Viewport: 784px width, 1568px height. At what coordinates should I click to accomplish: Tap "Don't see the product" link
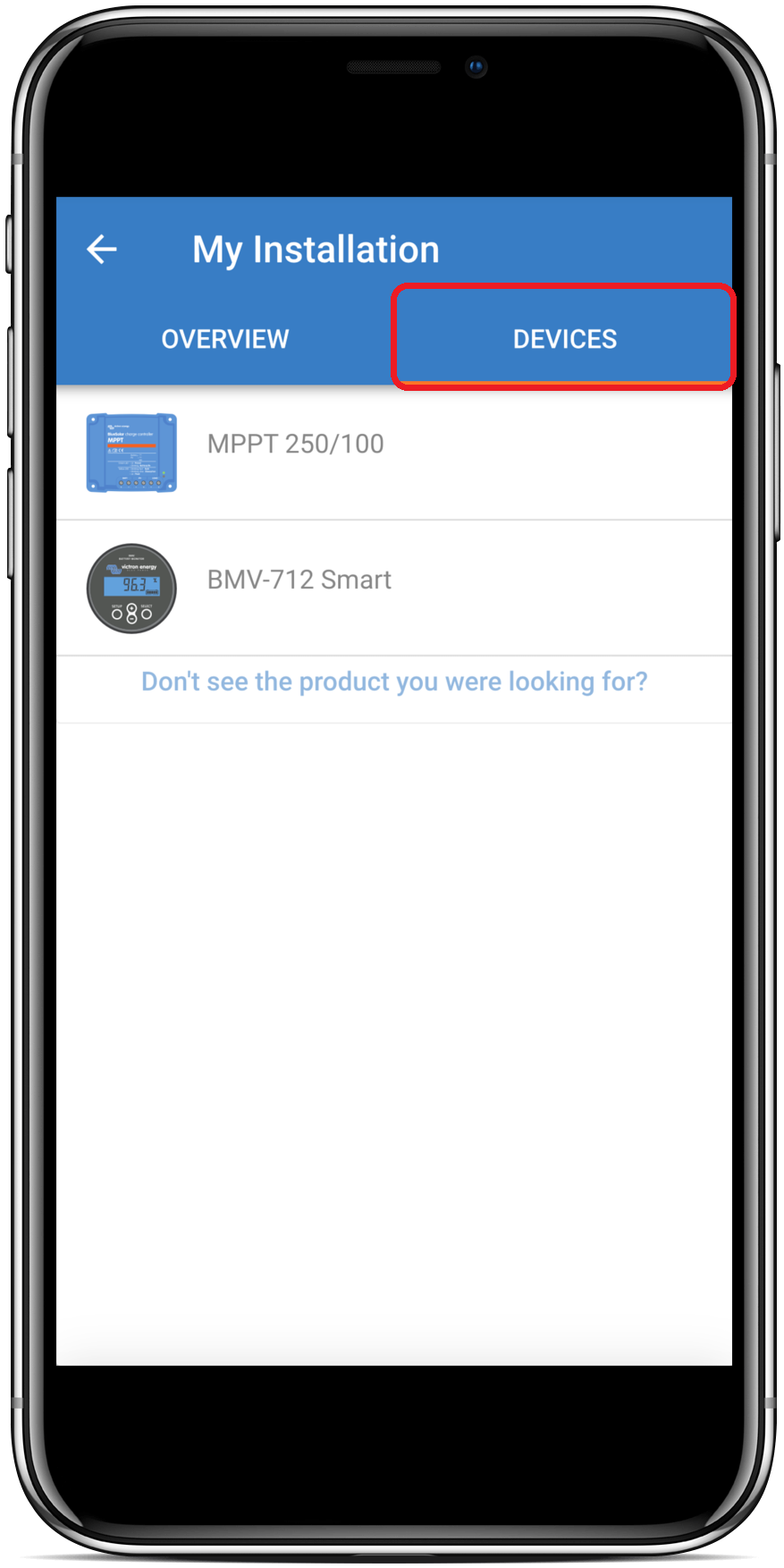coord(394,682)
